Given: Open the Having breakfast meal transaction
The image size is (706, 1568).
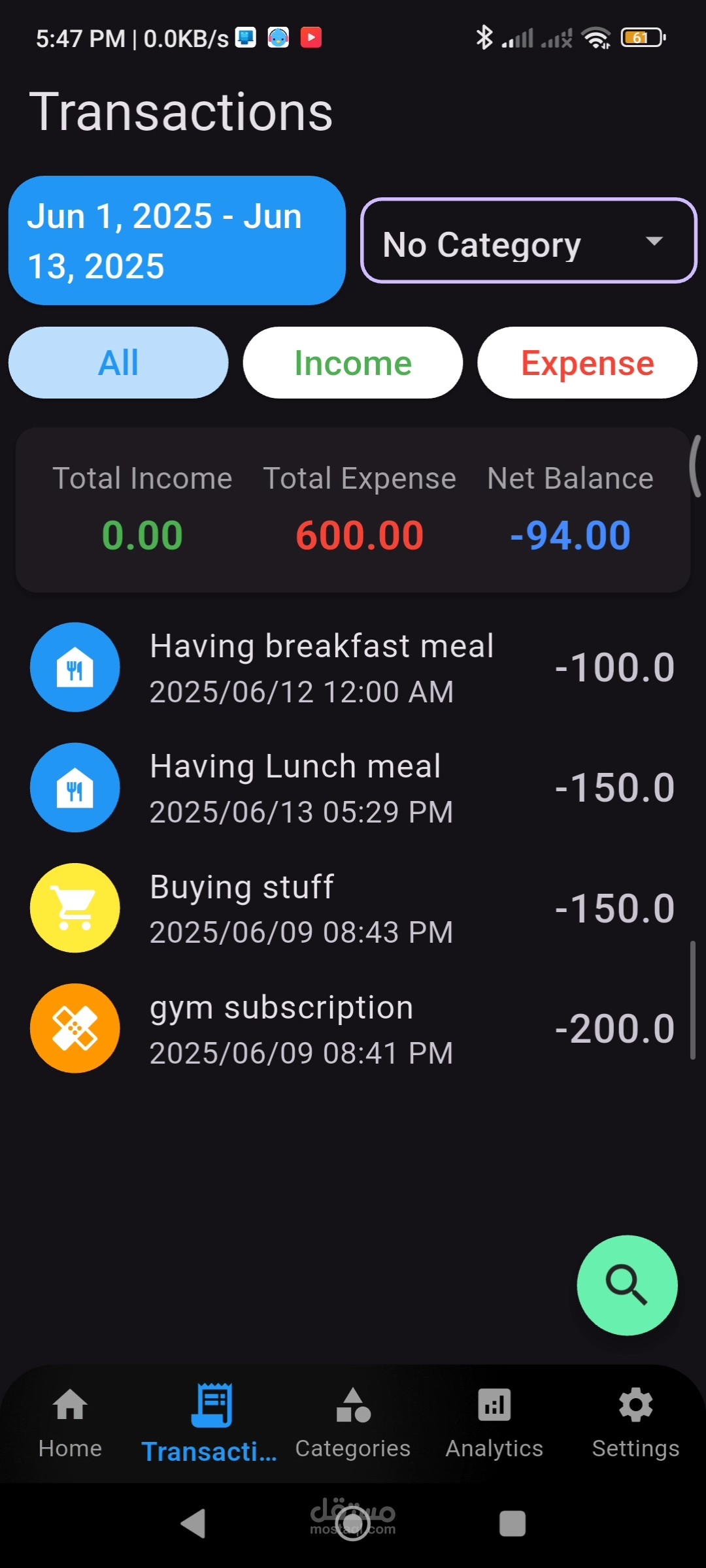Looking at the screenshot, I should (353, 668).
